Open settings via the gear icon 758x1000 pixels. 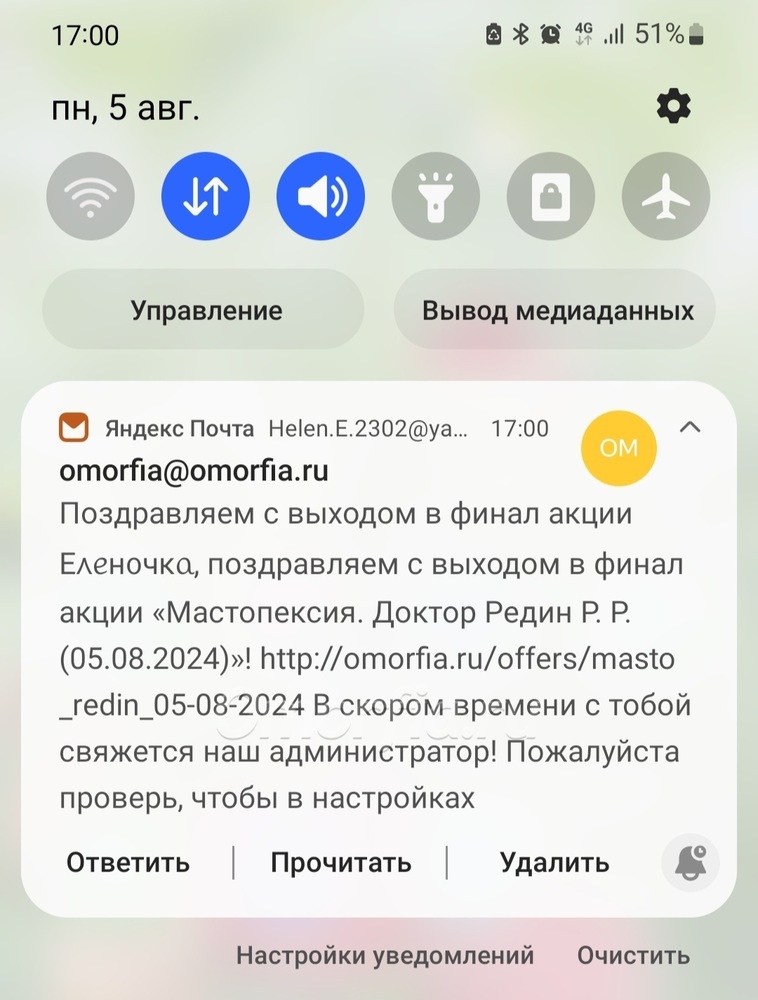tap(673, 106)
